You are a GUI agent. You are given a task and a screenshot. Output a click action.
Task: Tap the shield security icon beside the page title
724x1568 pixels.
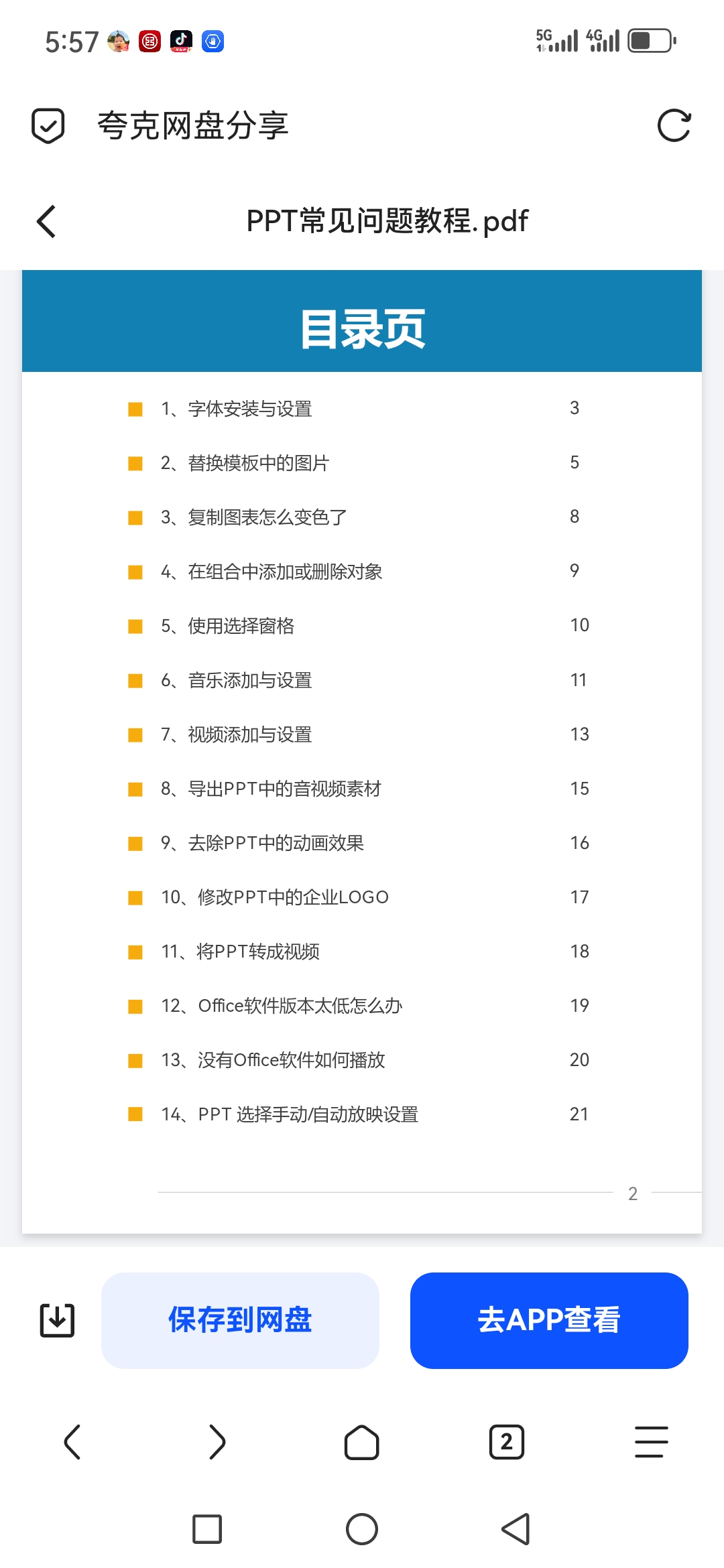click(48, 125)
